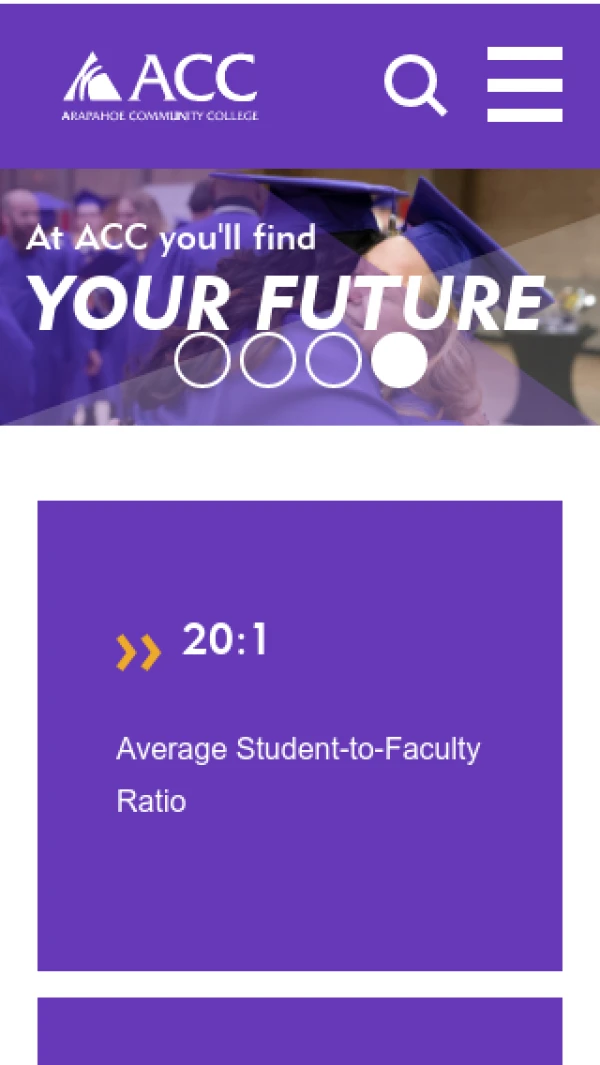This screenshot has height=1065, width=600.
Task: Open the hamburger navigation menu
Action: (525, 84)
